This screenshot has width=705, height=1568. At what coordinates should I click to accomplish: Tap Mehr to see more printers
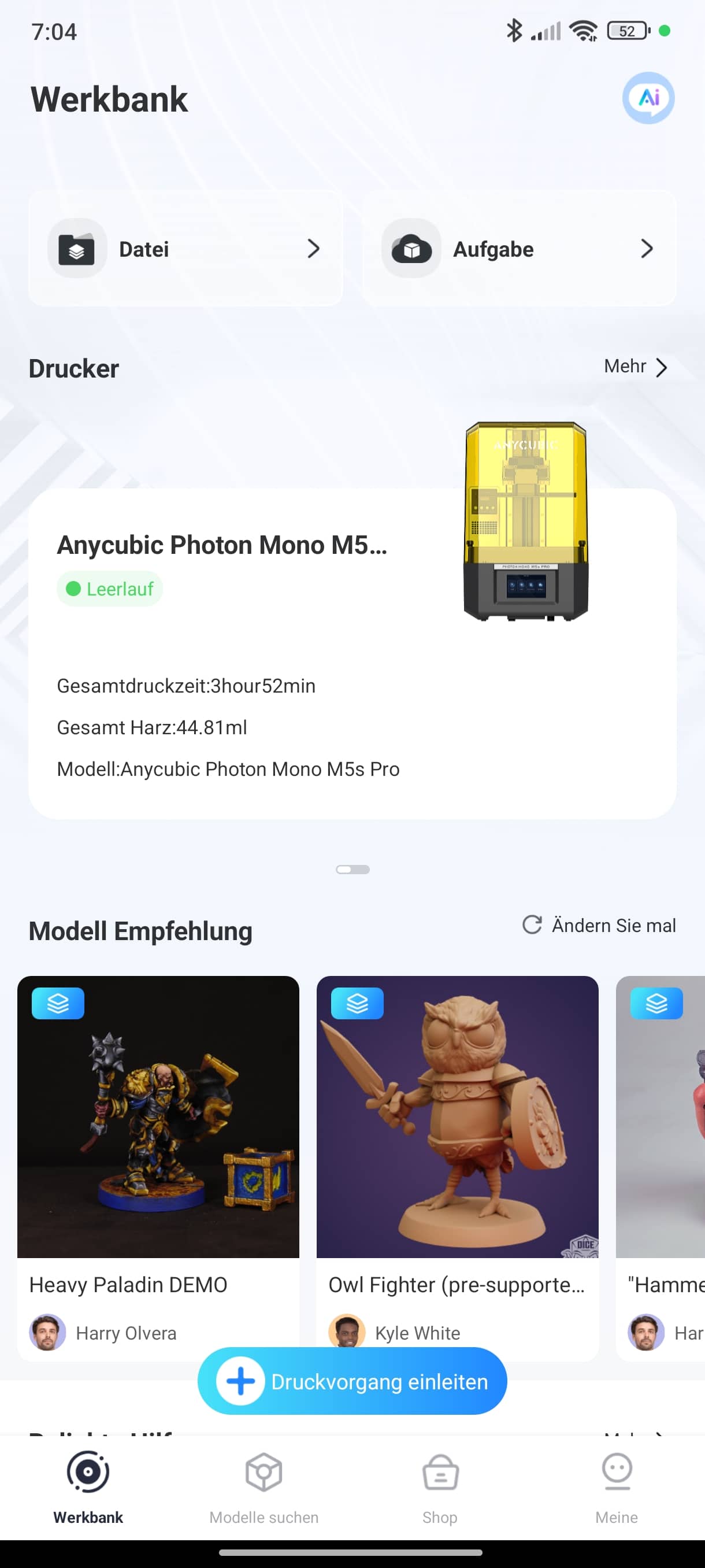(635, 367)
